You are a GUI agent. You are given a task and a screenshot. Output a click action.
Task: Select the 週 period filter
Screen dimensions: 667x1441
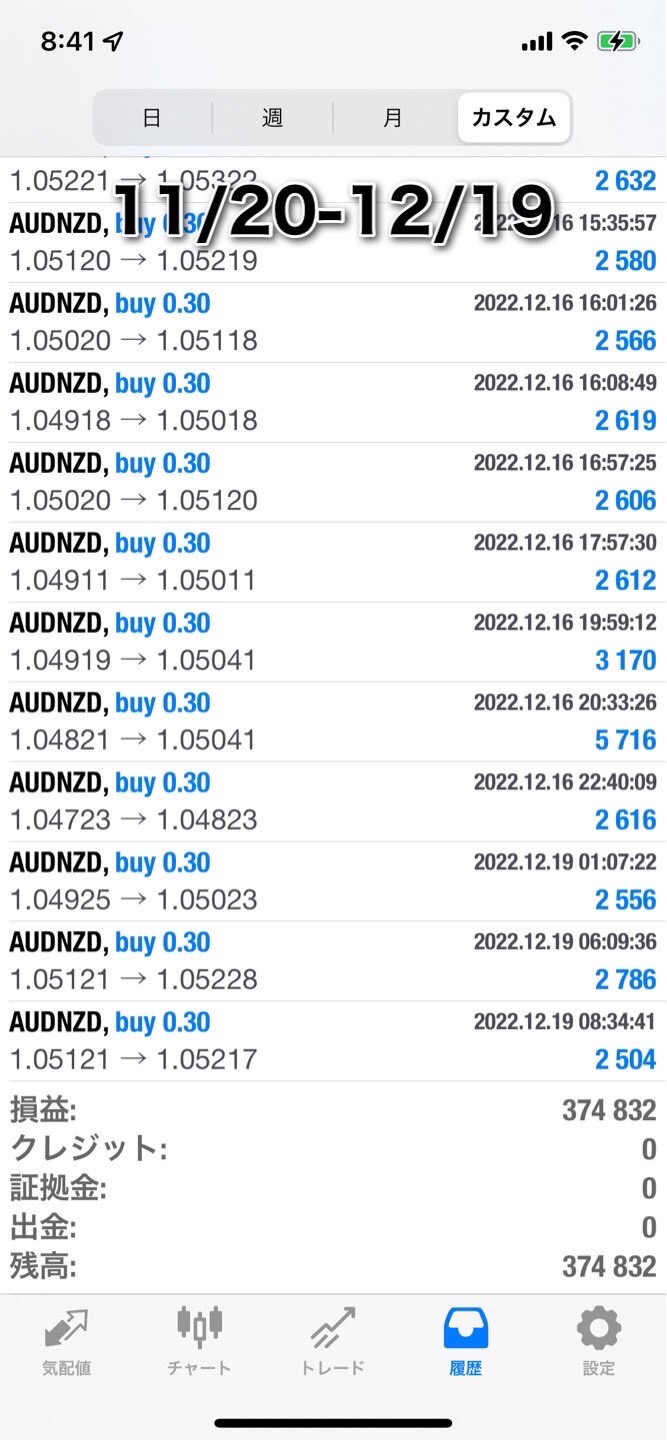(272, 118)
